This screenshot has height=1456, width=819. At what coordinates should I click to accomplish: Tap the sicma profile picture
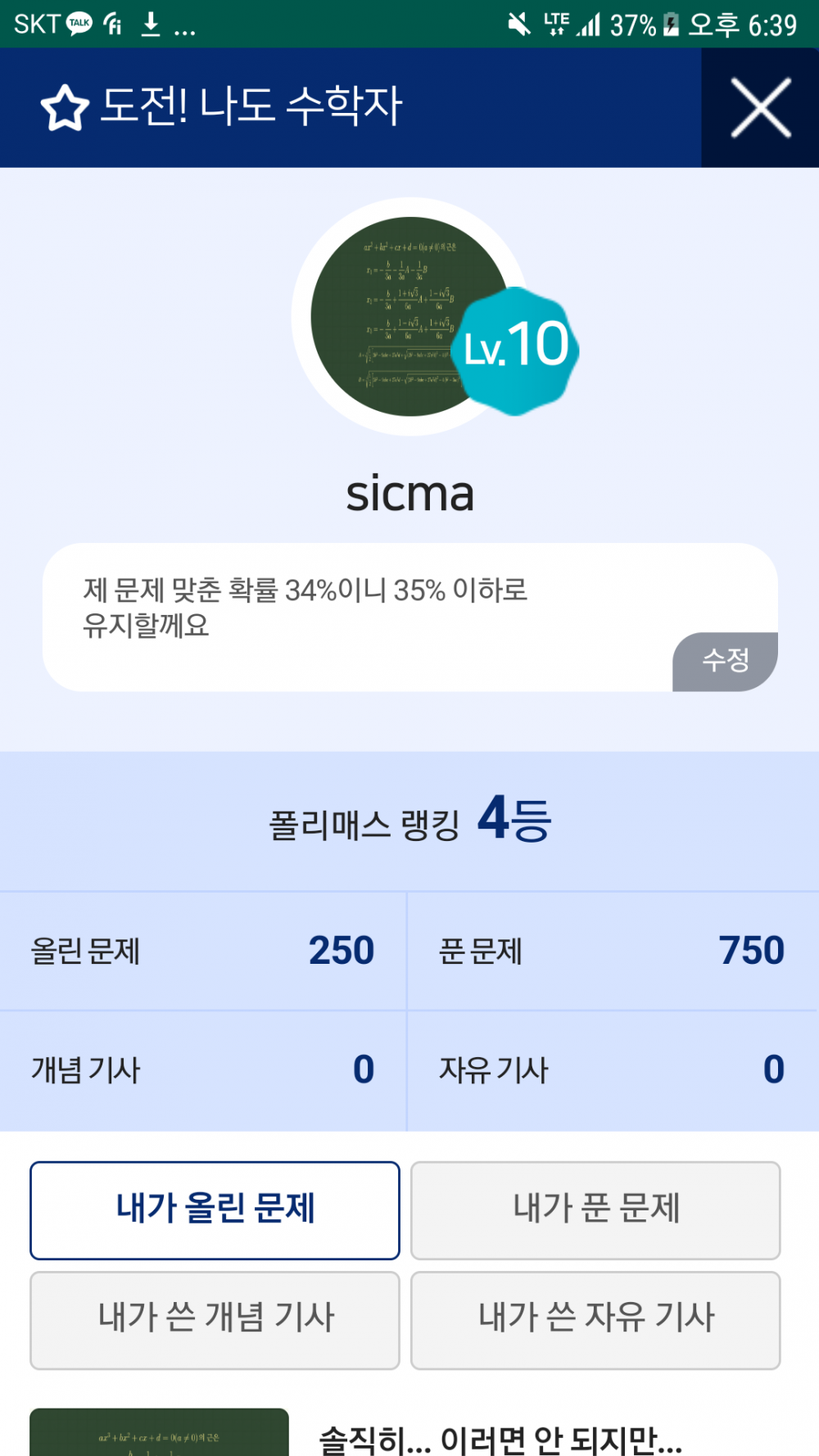tap(401, 316)
